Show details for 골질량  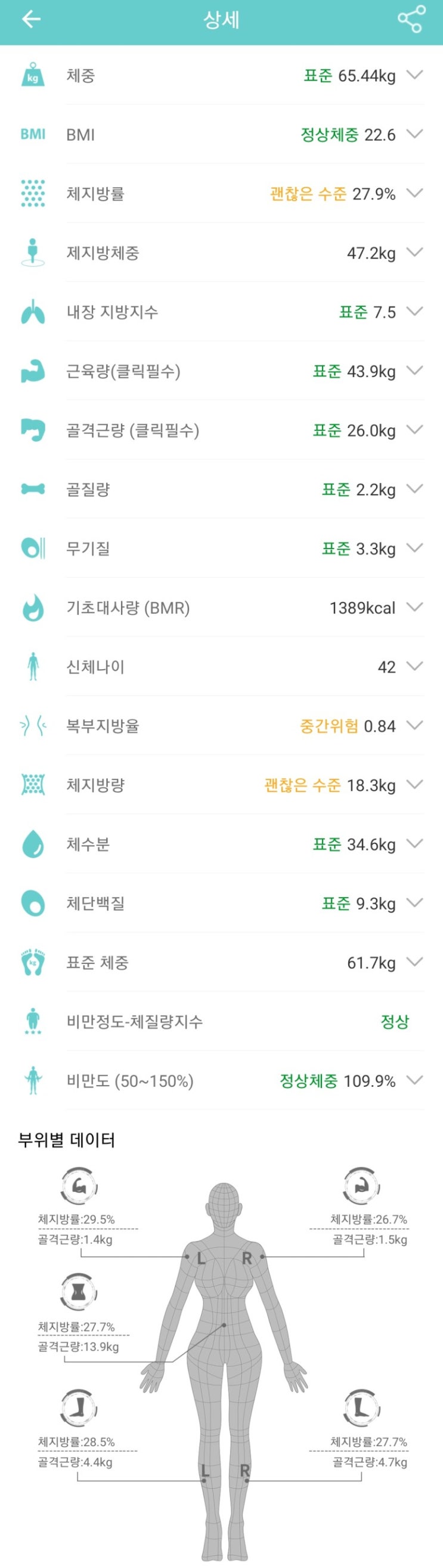414,488
